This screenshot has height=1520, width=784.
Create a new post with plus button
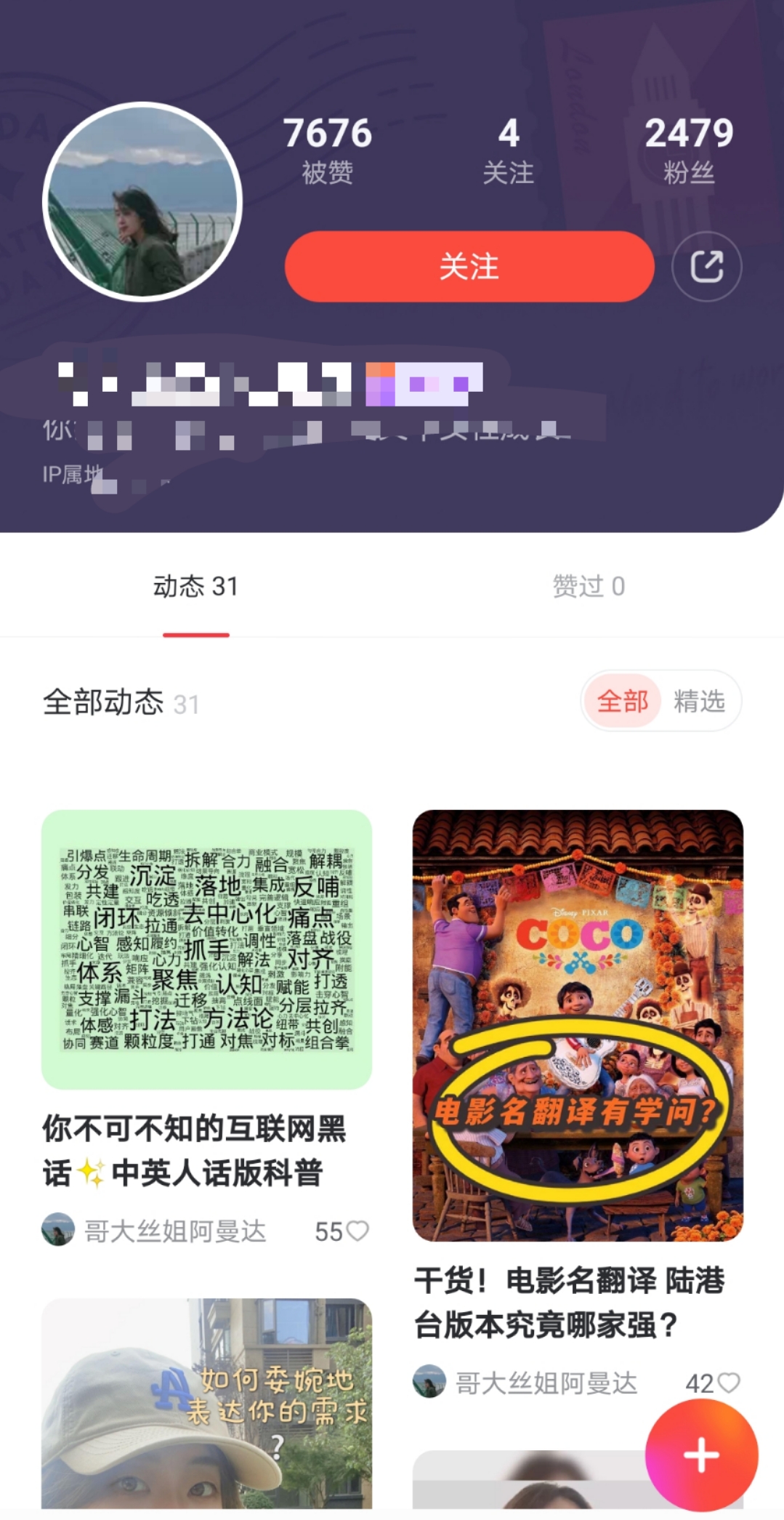click(x=701, y=1455)
